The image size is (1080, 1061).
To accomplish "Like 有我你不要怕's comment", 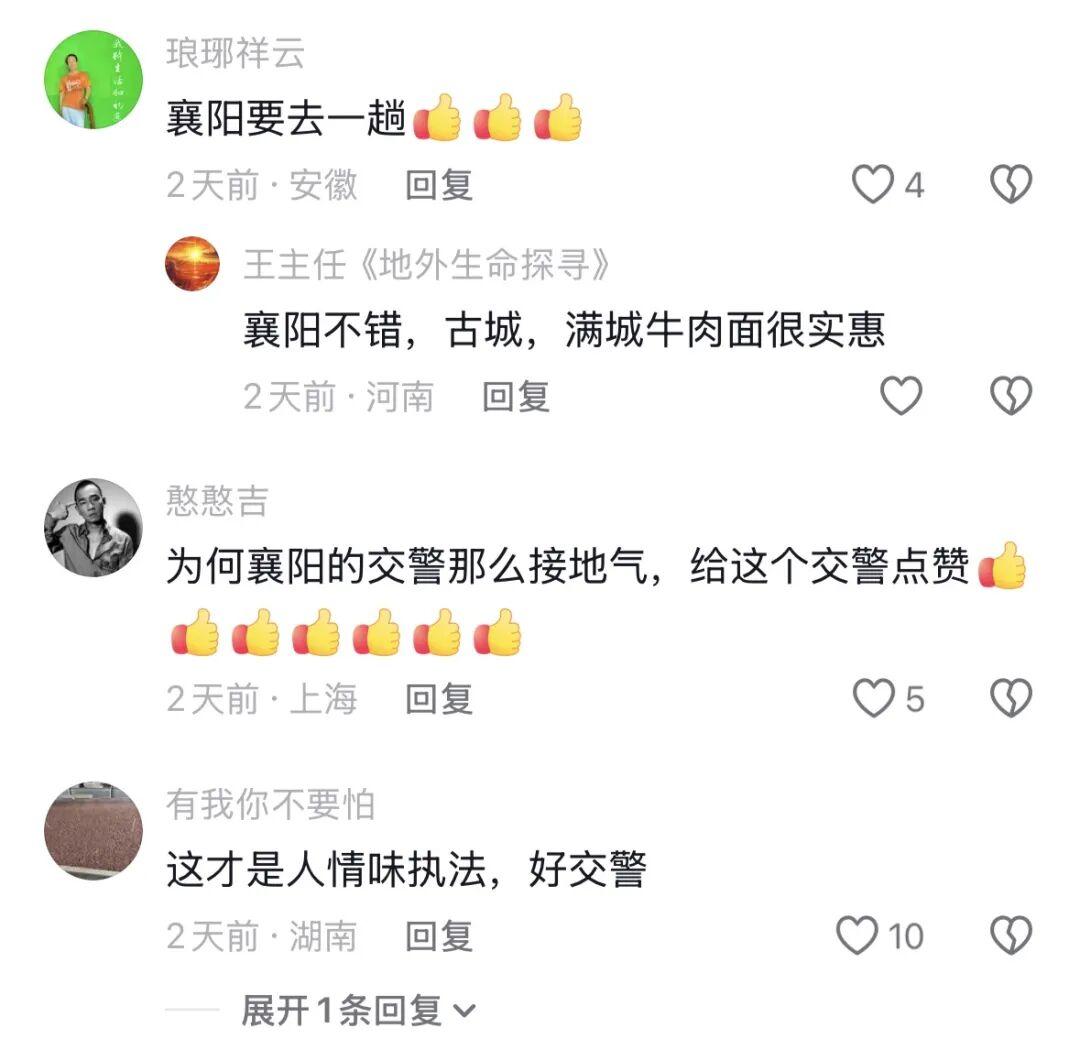I will 858,936.
